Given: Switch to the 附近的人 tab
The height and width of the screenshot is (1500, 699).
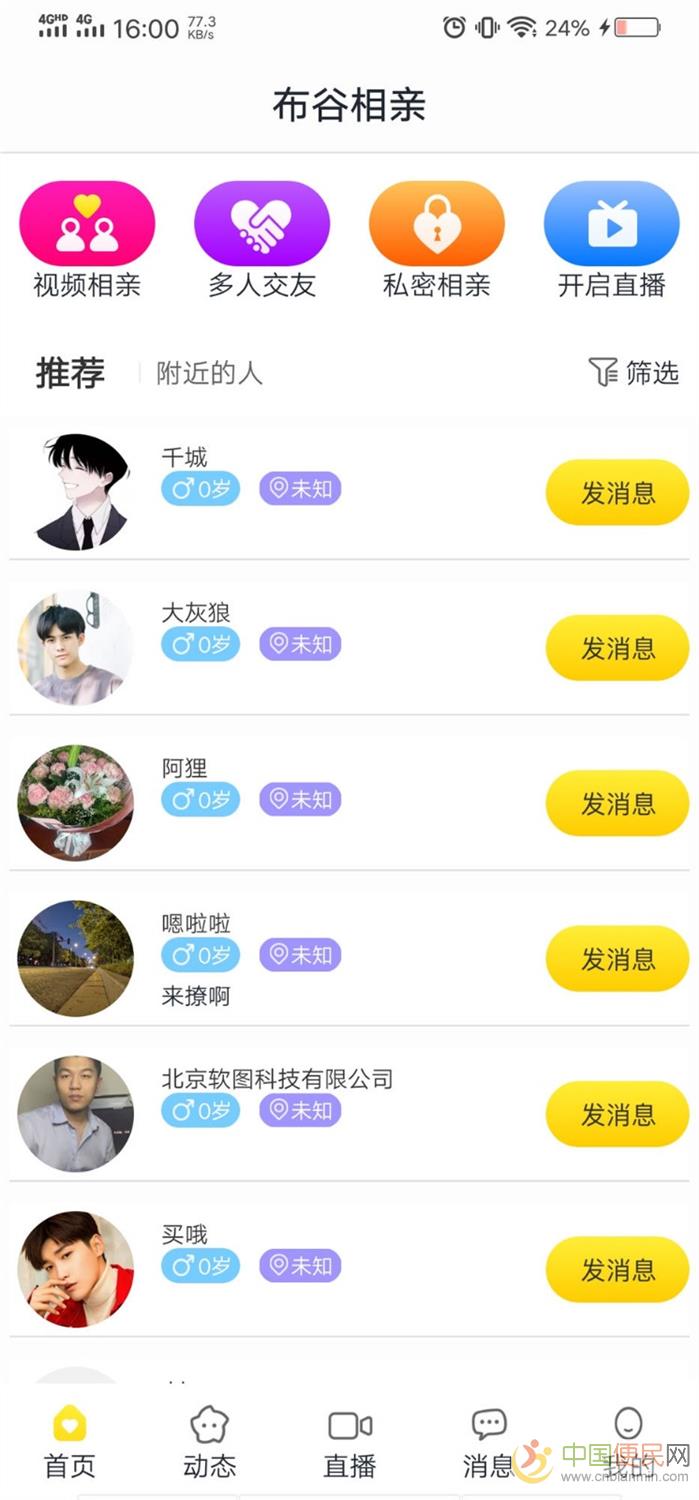Looking at the screenshot, I should [209, 374].
